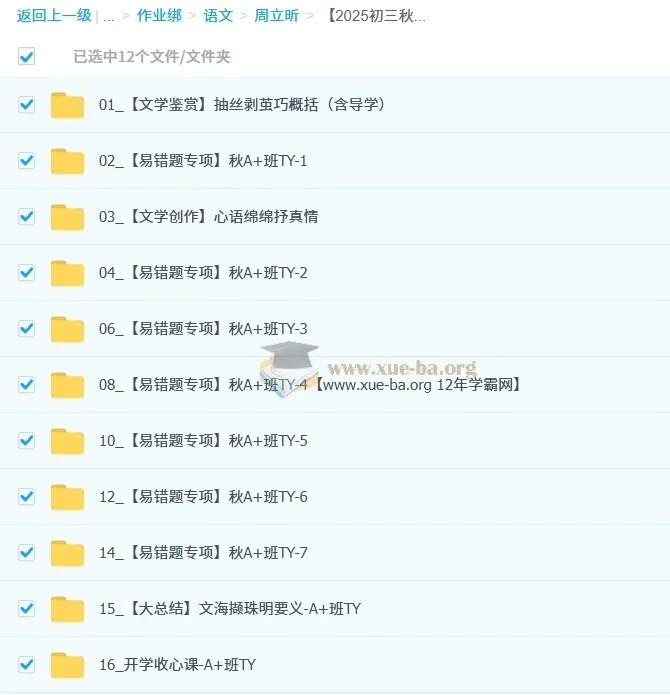Expand the collapsed "..." breadcrumb path
The height and width of the screenshot is (695, 670).
[109, 16]
